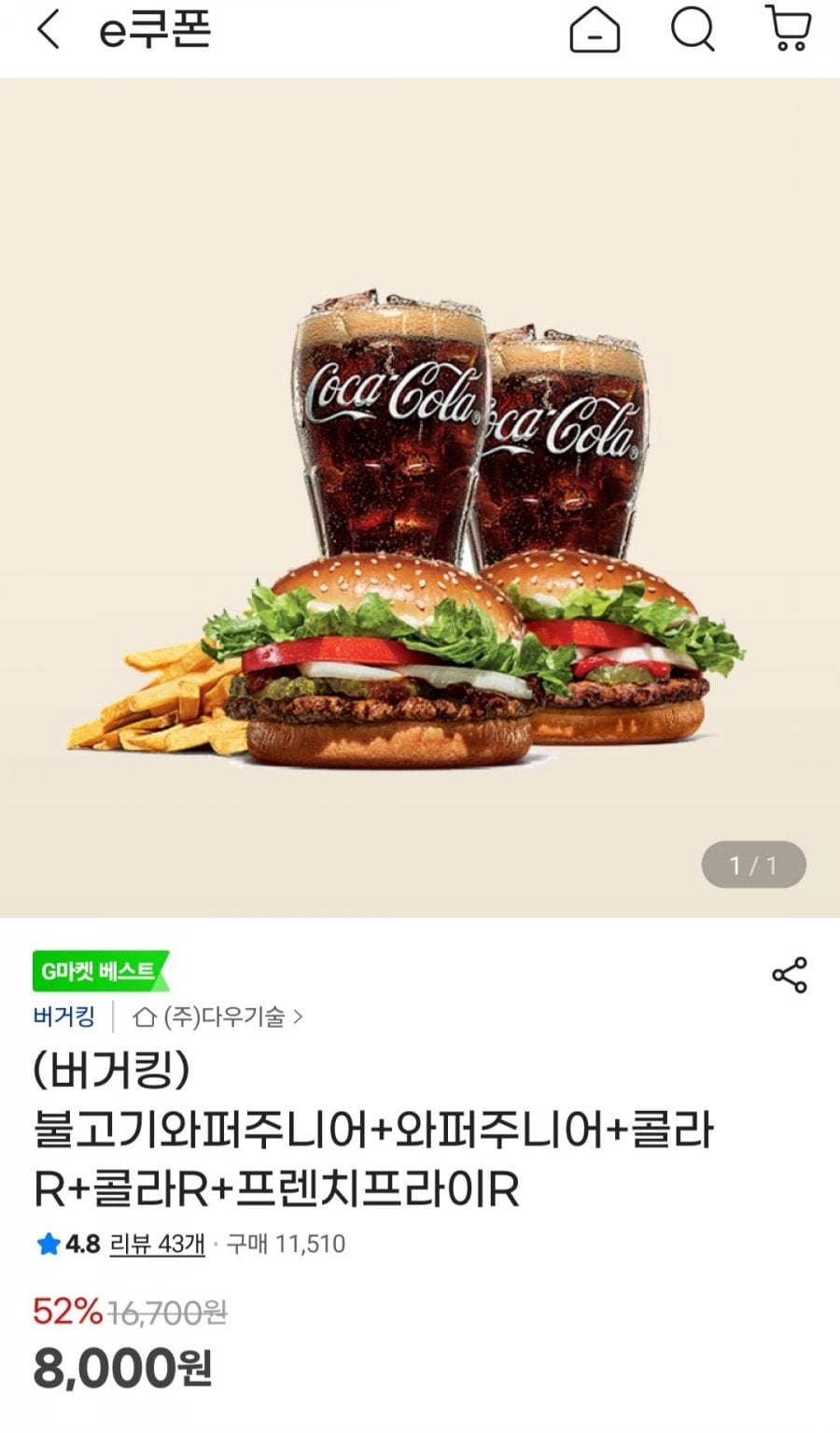Go back from e쿠폰 page
The height and width of the screenshot is (1433, 840).
49,30
